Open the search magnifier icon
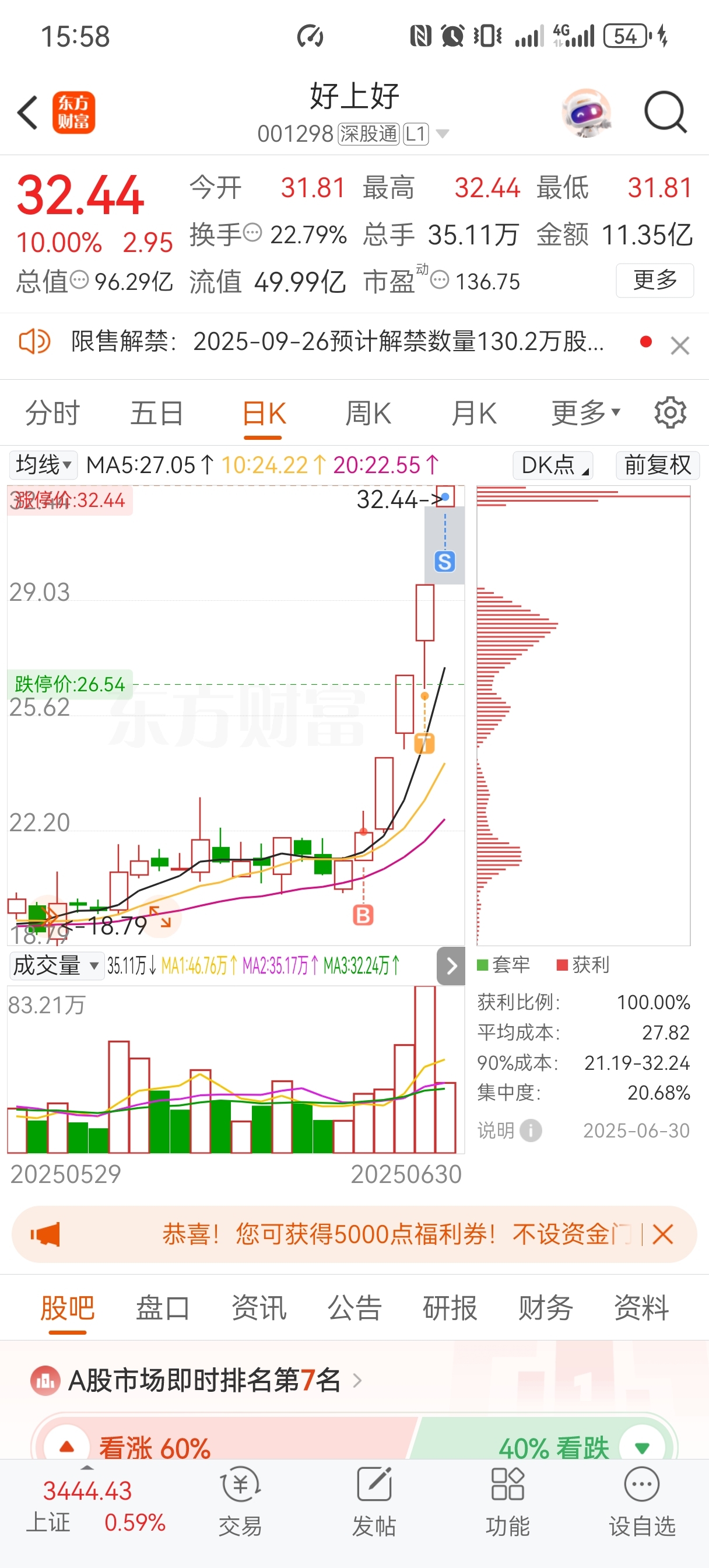This screenshot has height=1568, width=709. coord(665,113)
